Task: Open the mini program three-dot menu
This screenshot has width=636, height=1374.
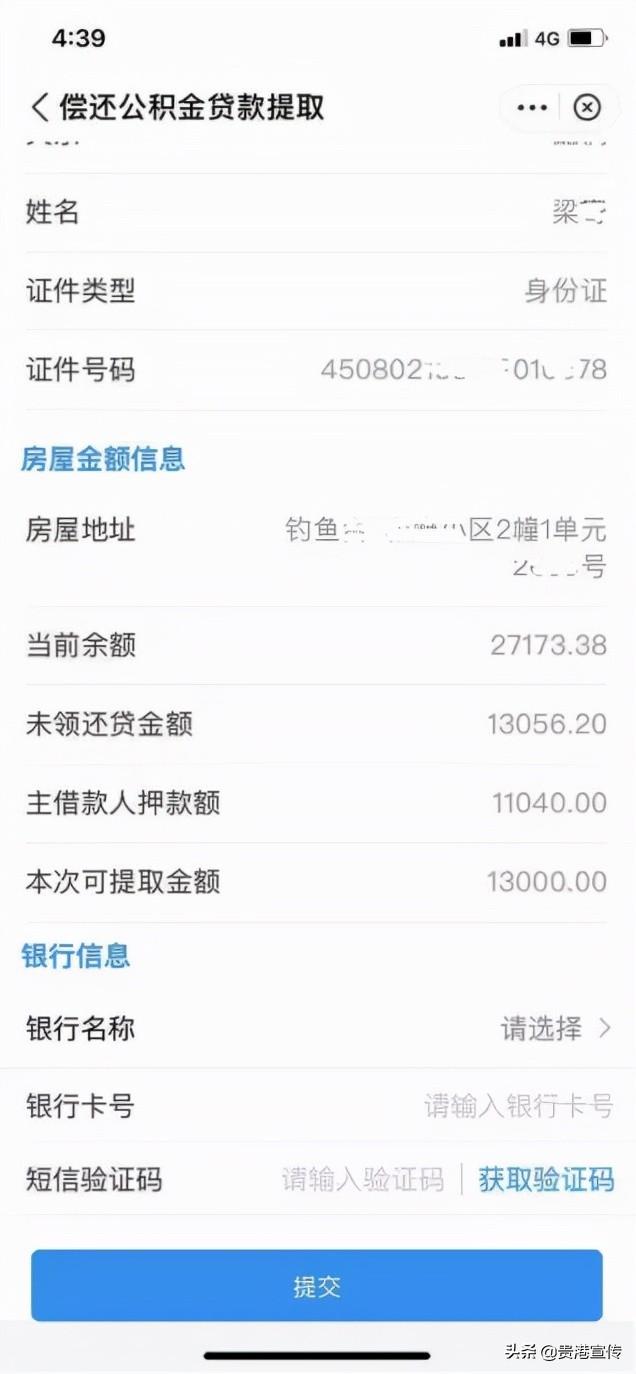Action: 532,107
